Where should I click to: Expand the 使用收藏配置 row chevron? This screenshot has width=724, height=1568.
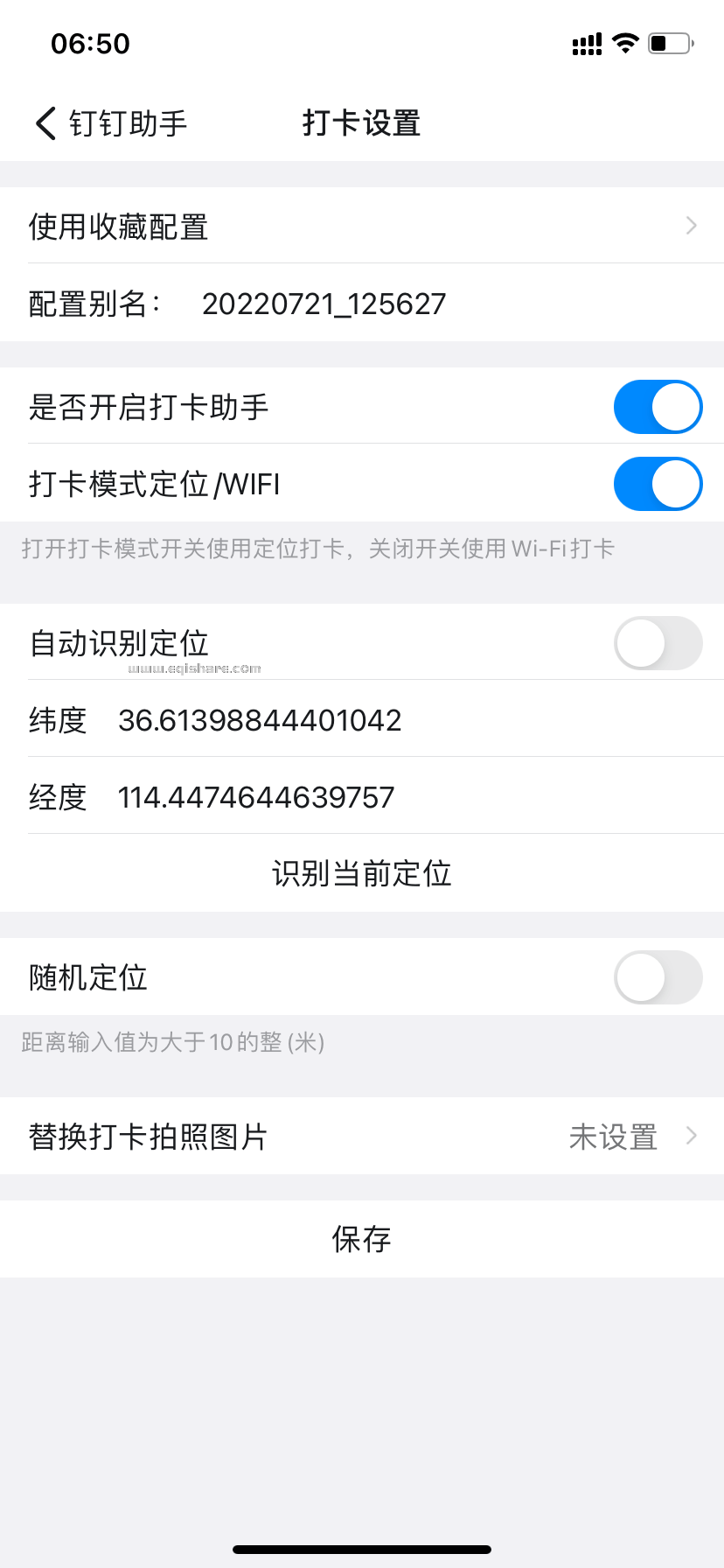691,226
